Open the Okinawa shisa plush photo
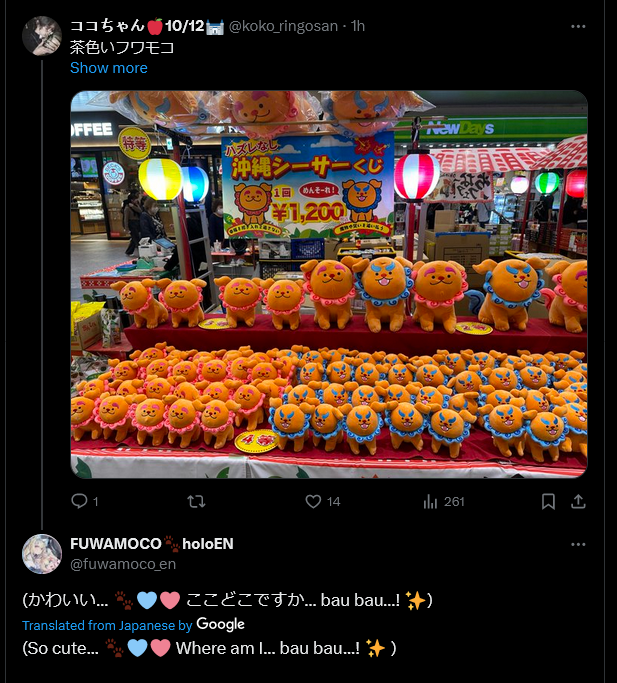Screen dimensions: 617x683 (328, 284)
